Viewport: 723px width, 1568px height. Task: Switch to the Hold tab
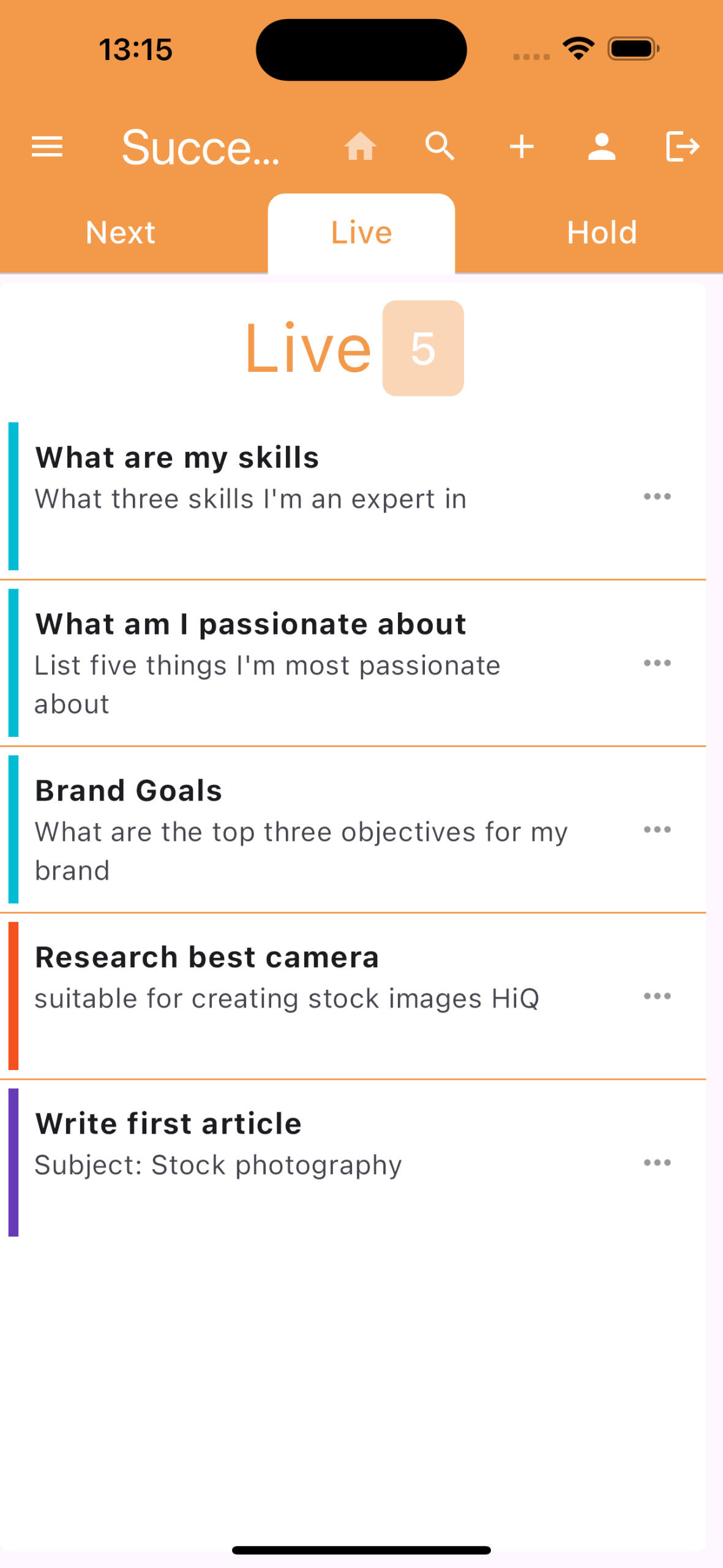coord(602,233)
